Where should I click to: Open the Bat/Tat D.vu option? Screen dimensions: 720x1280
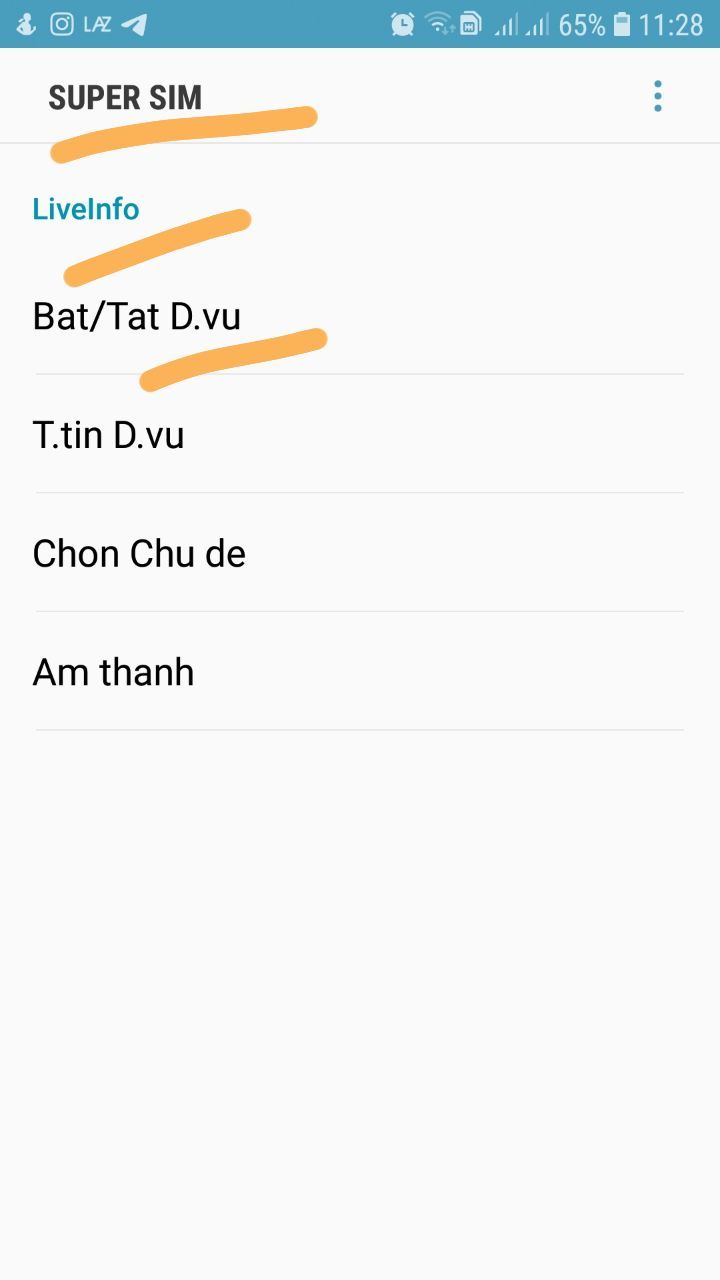point(360,316)
